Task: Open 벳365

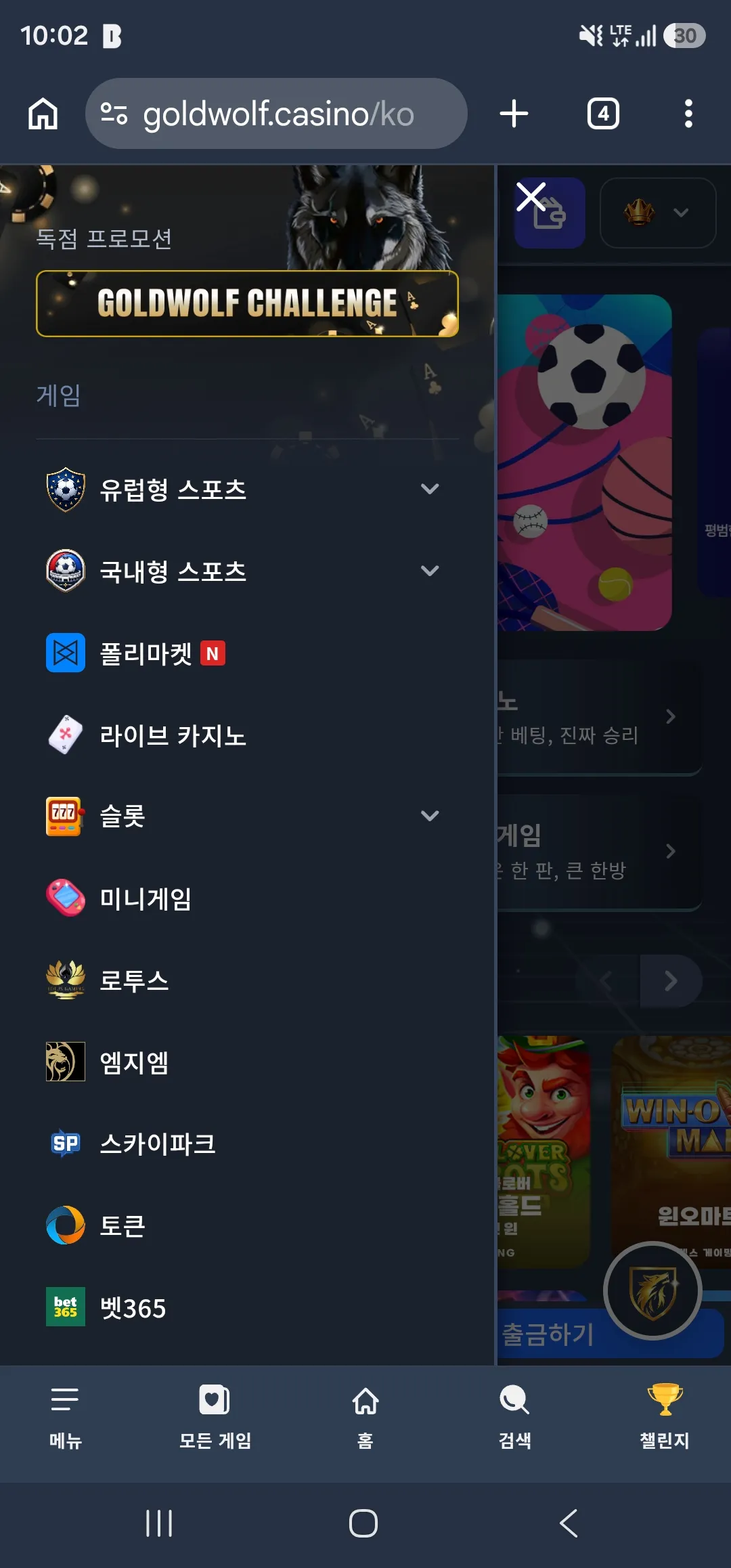Action: pos(247,1307)
